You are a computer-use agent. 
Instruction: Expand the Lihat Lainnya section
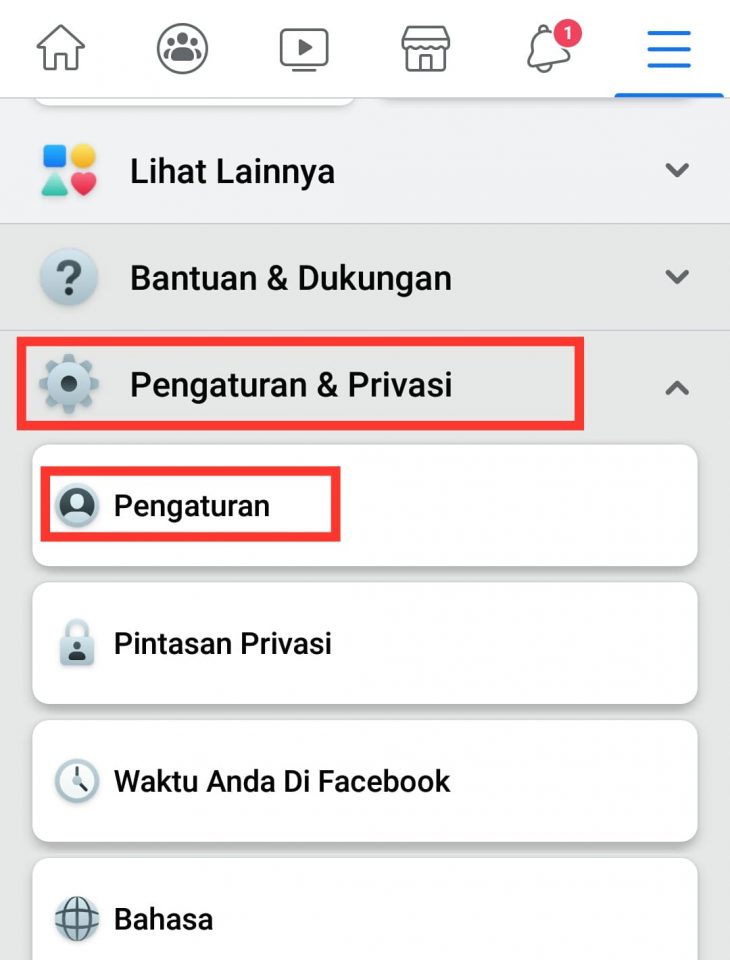[364, 171]
